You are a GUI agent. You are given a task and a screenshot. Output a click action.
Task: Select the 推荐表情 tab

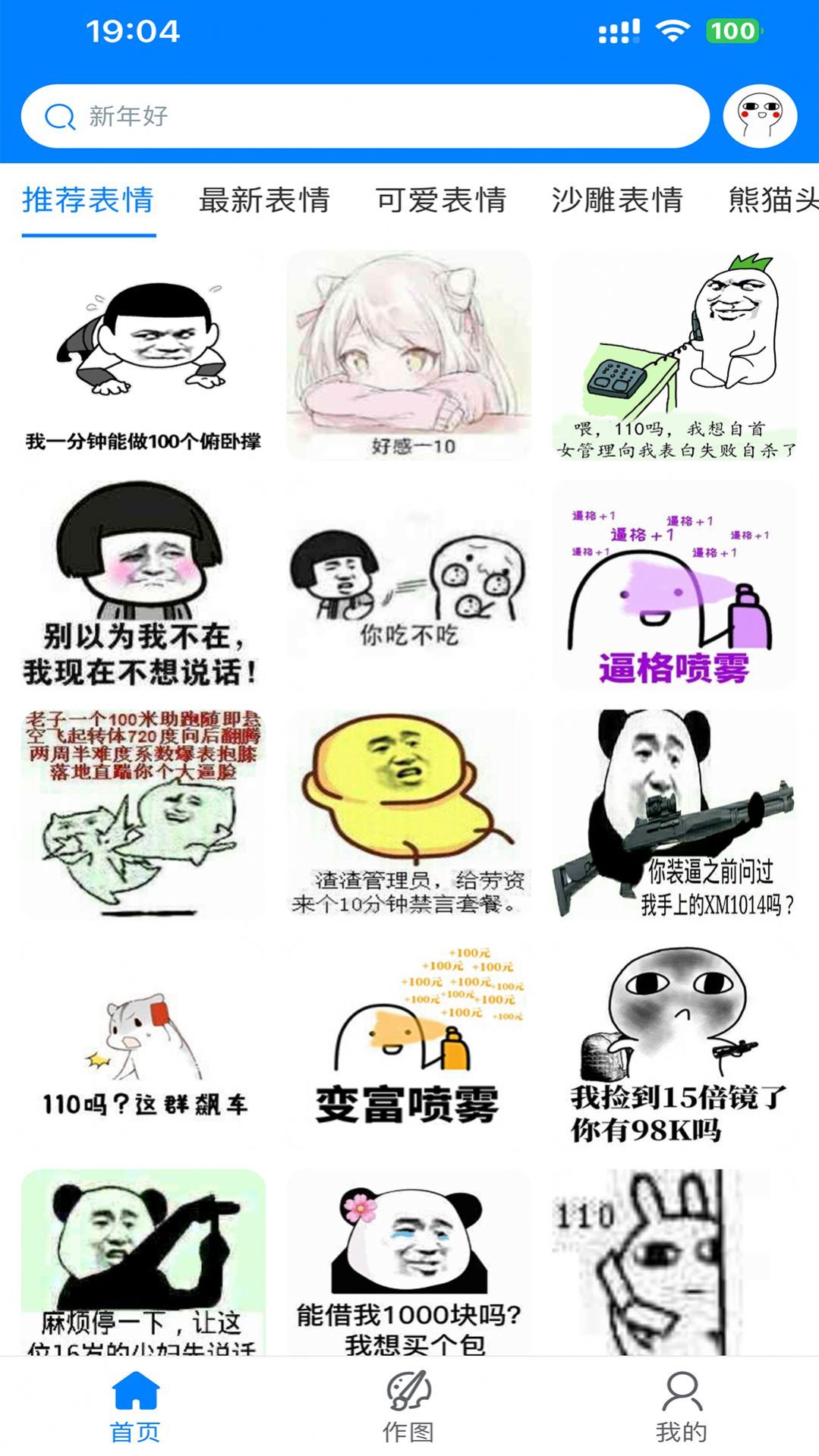pos(88,200)
